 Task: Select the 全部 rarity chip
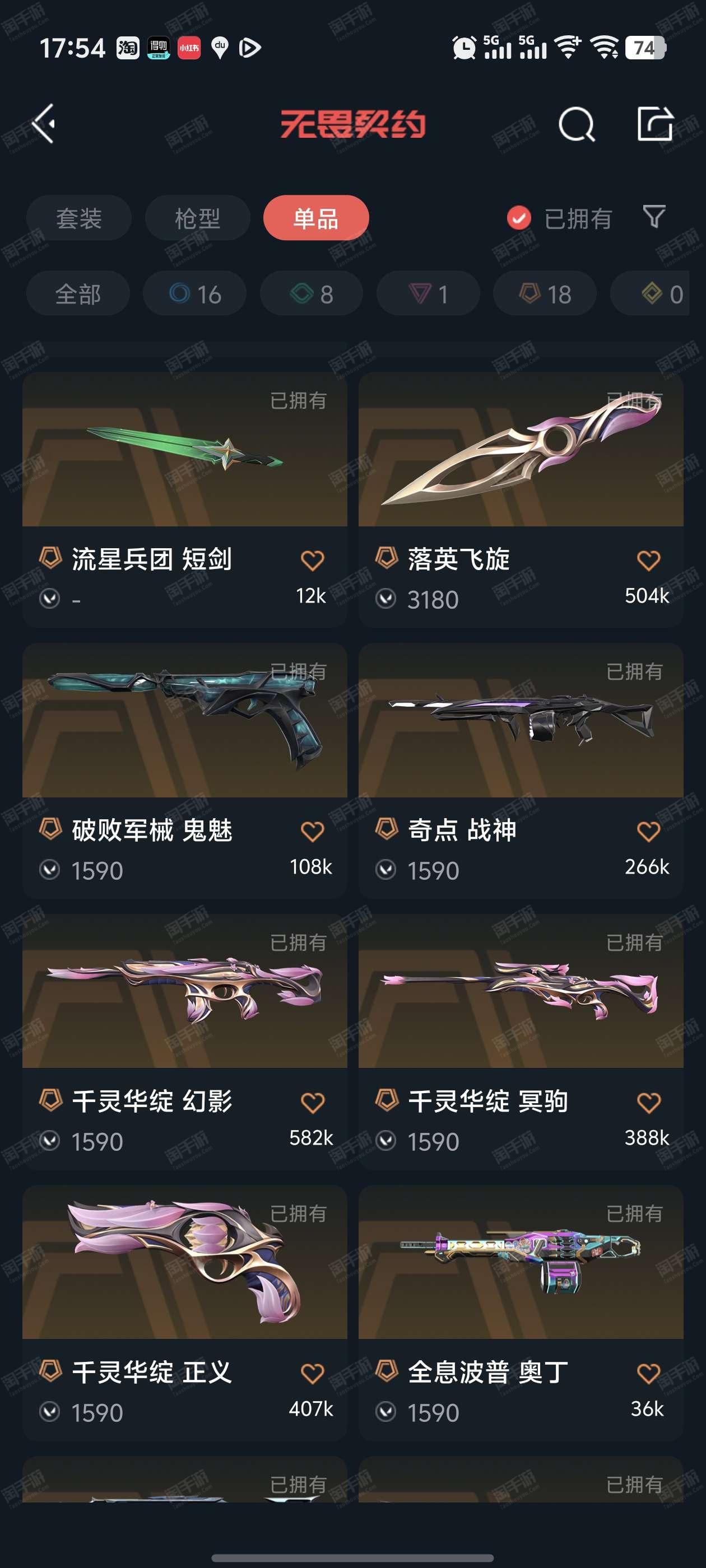point(78,293)
